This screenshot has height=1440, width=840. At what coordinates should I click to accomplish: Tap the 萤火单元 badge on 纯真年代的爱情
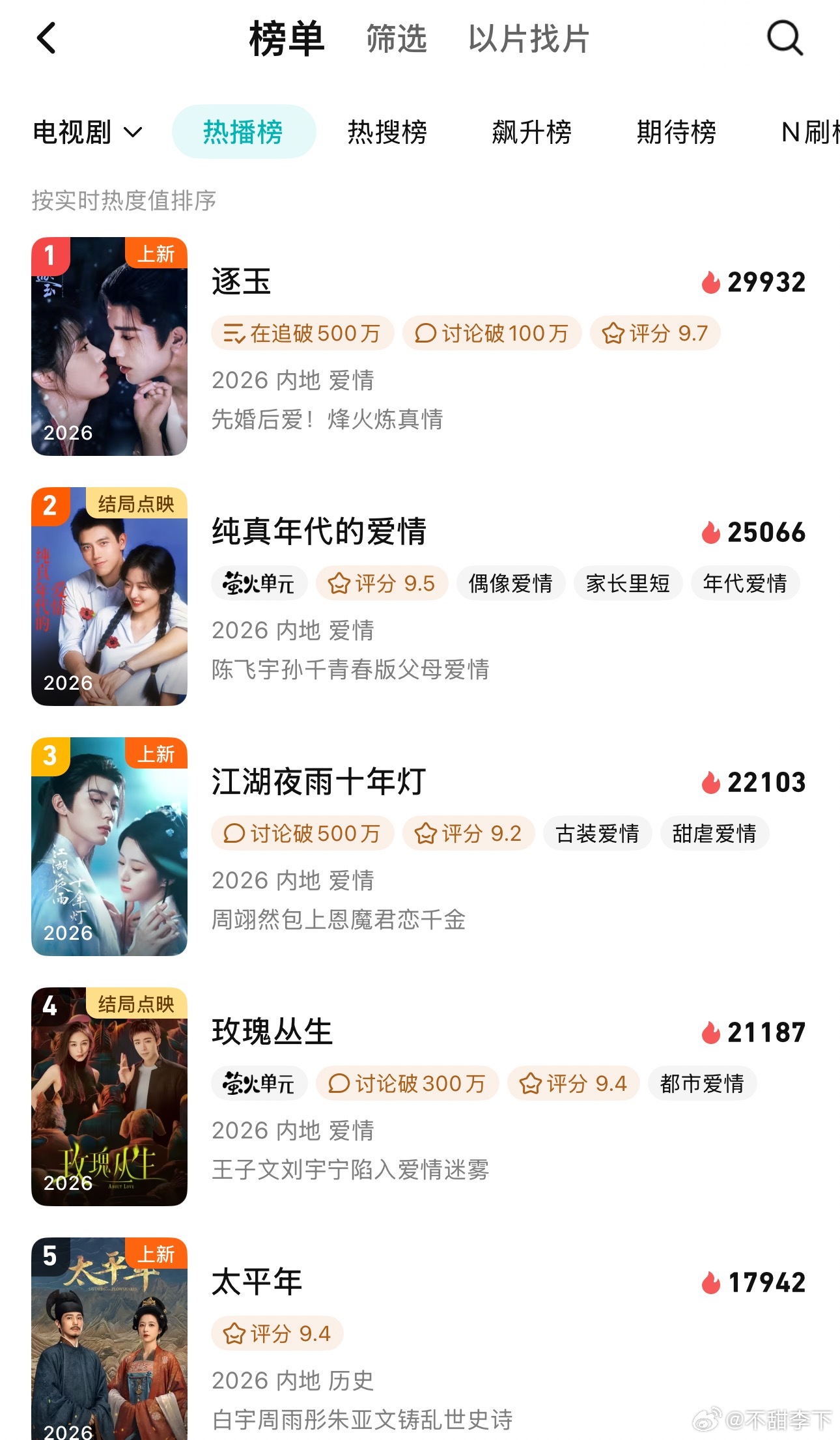259,584
